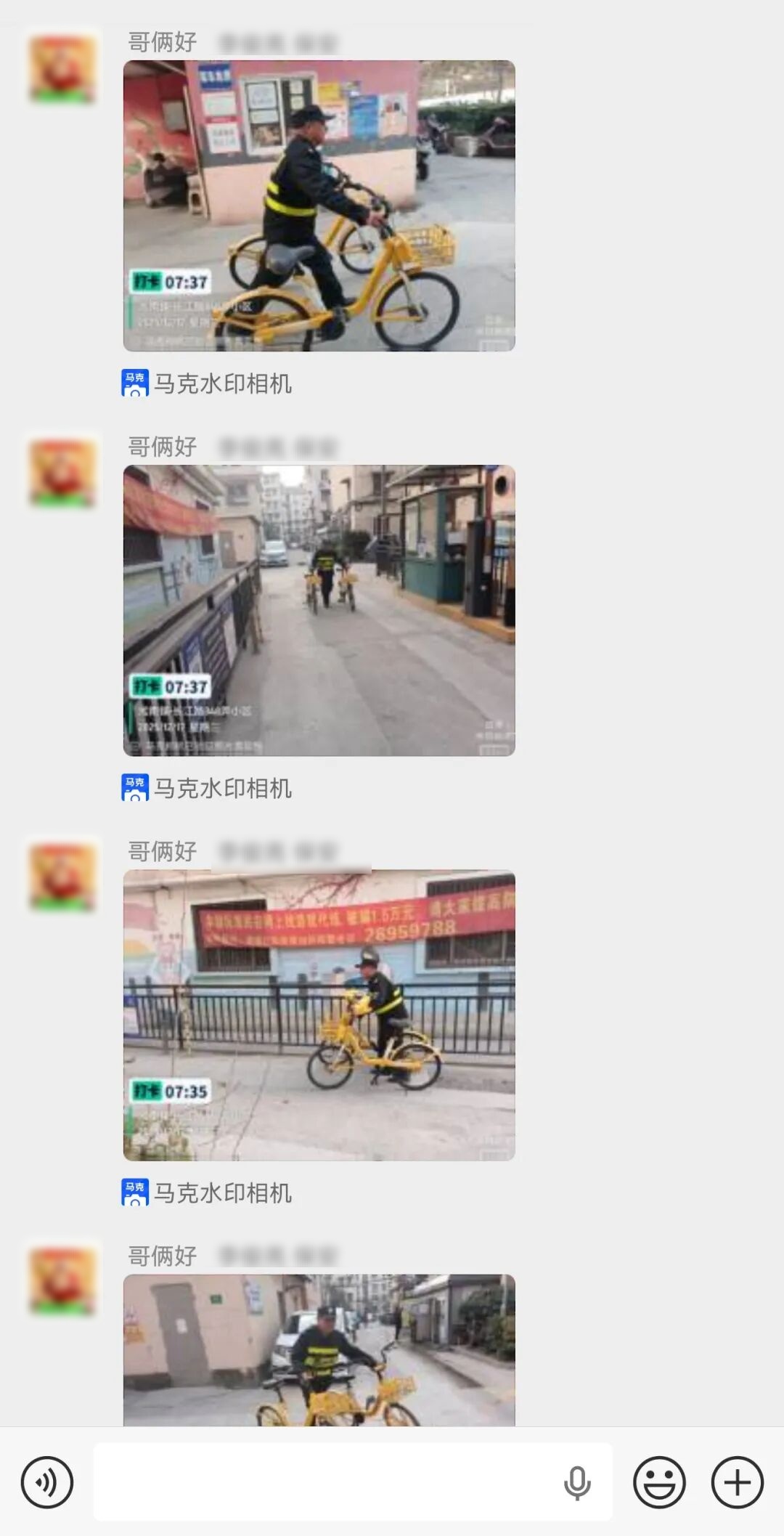Viewport: 784px width, 1536px height.
Task: Open the 马克水印相机 link under the alley photo
Action: (208, 788)
